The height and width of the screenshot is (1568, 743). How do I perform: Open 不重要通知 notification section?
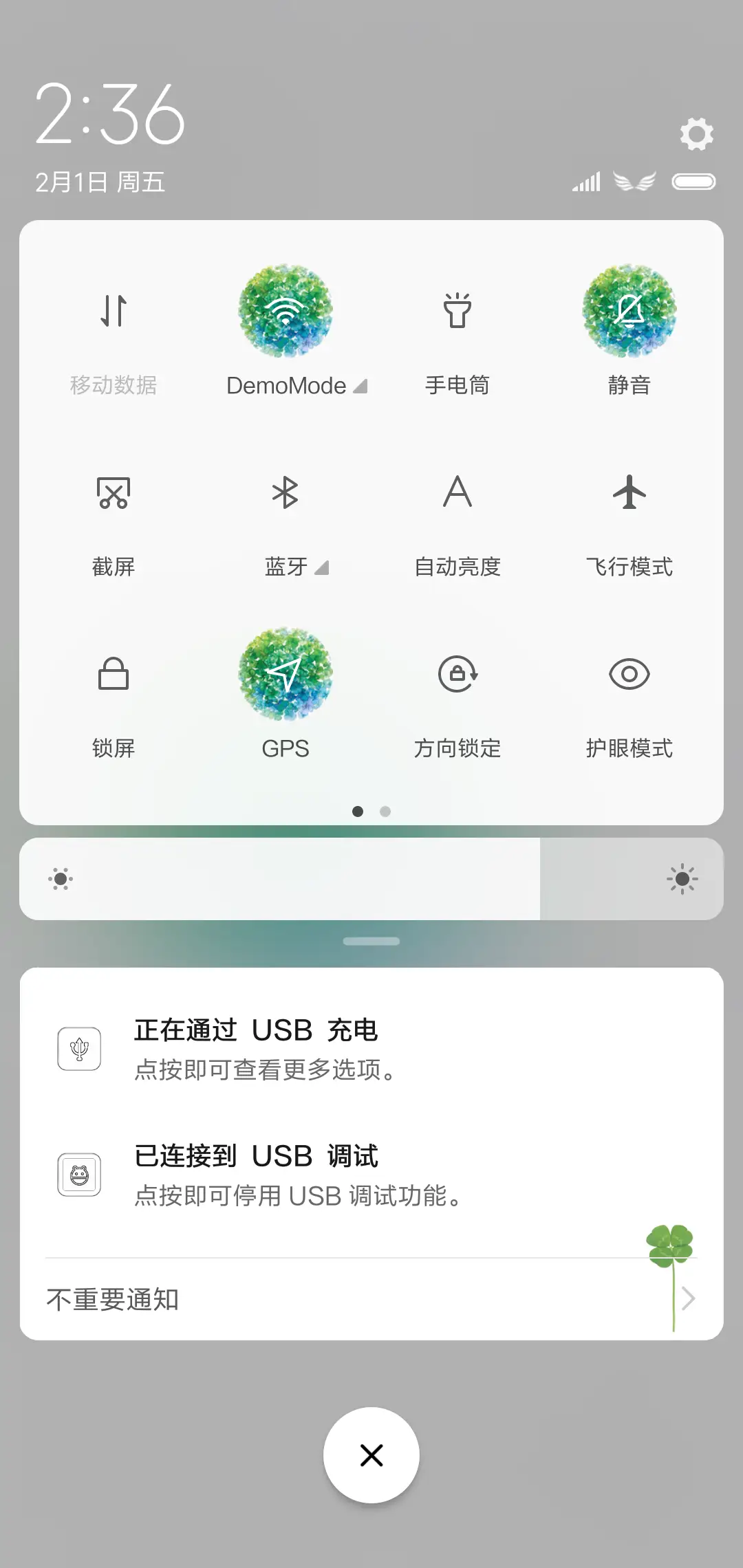113,1298
